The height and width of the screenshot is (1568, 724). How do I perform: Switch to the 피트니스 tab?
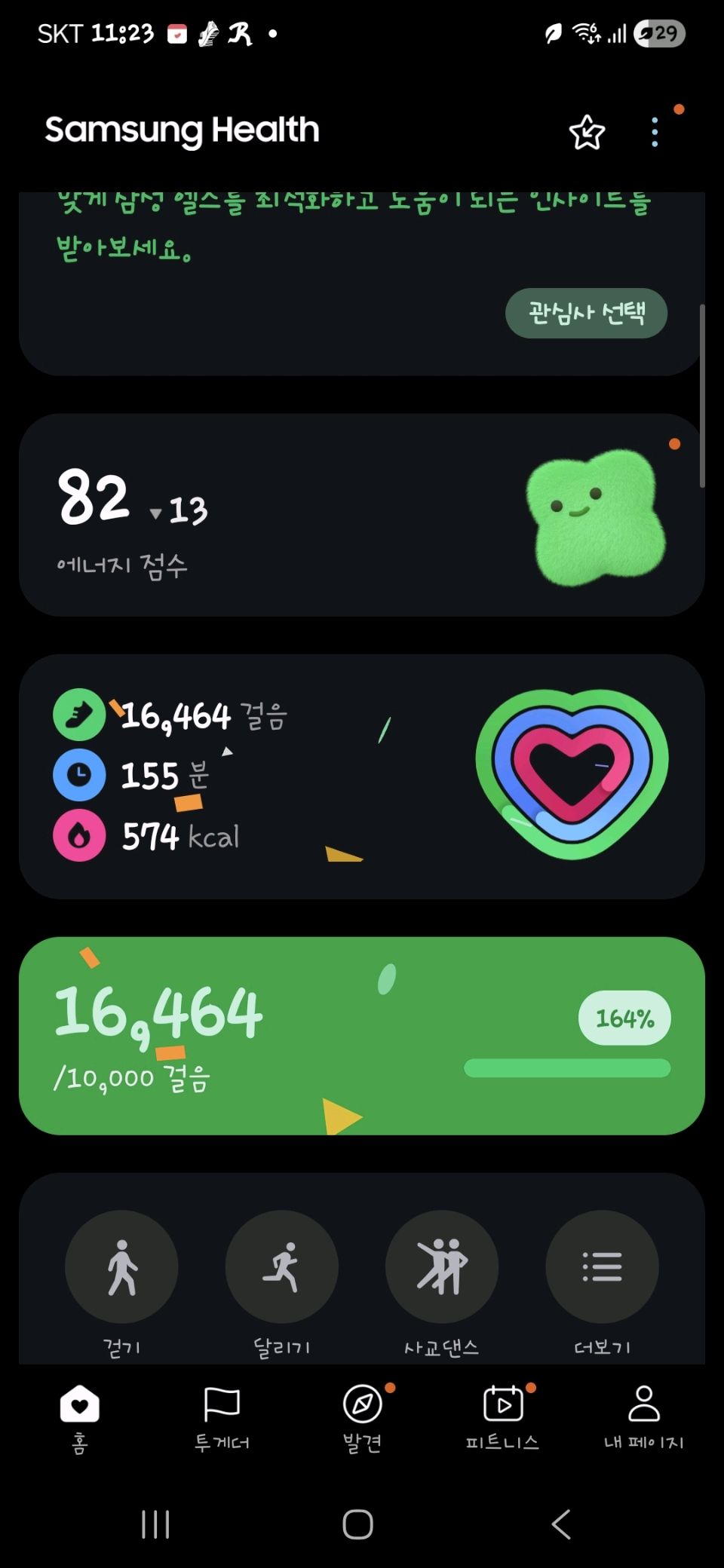(502, 1419)
